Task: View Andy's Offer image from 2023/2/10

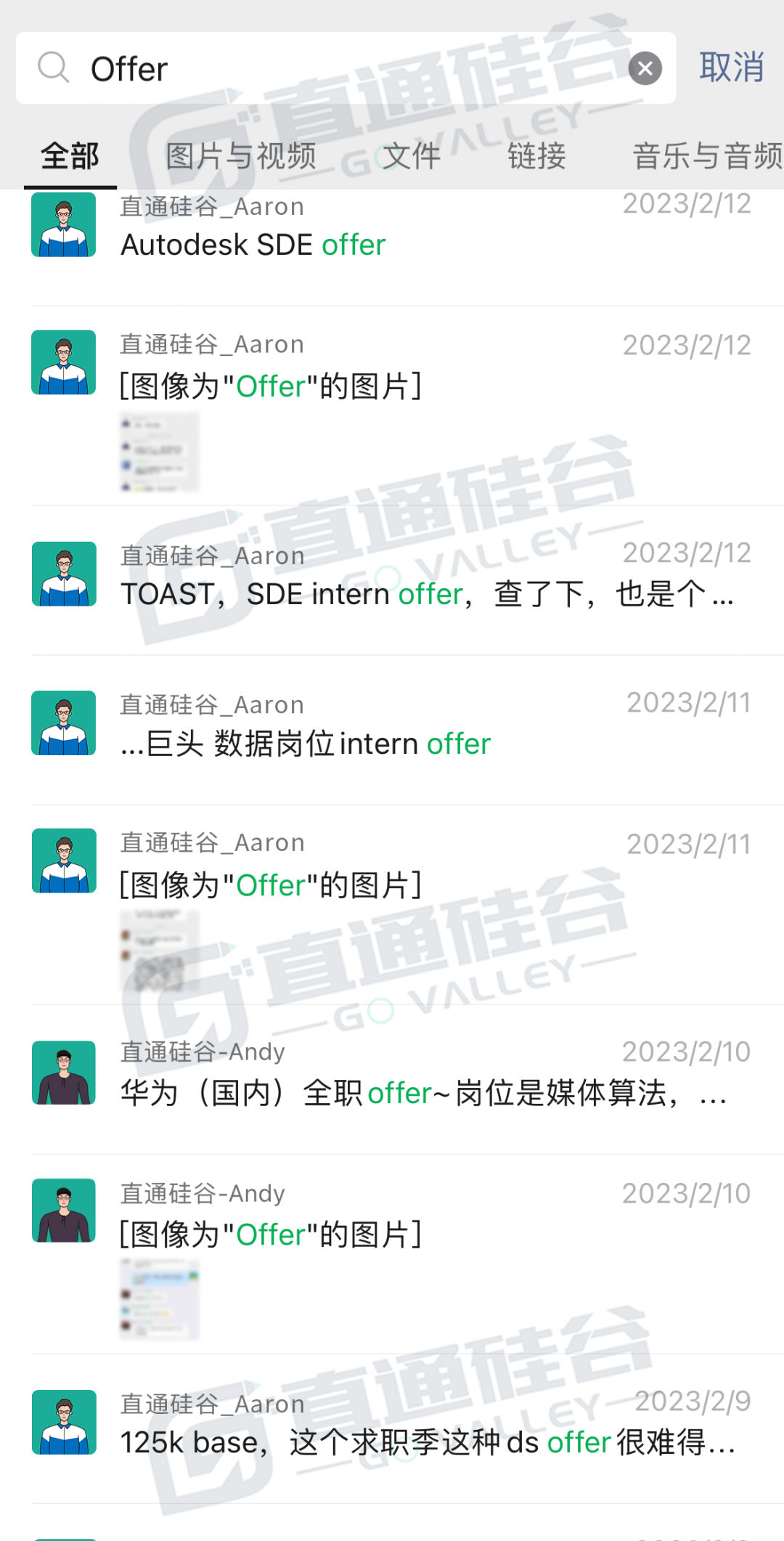Action: 160,1300
